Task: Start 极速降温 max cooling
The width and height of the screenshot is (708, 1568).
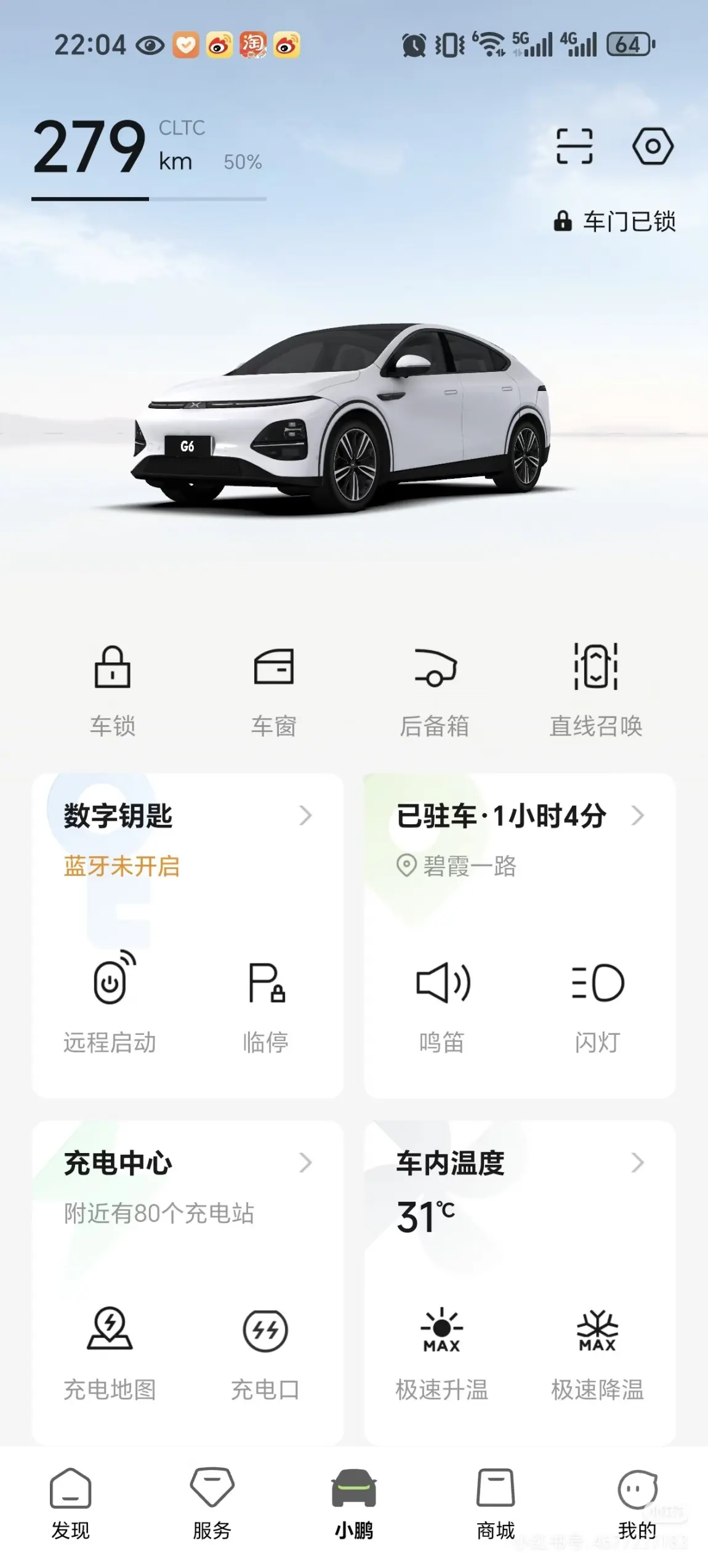Action: 597,1351
